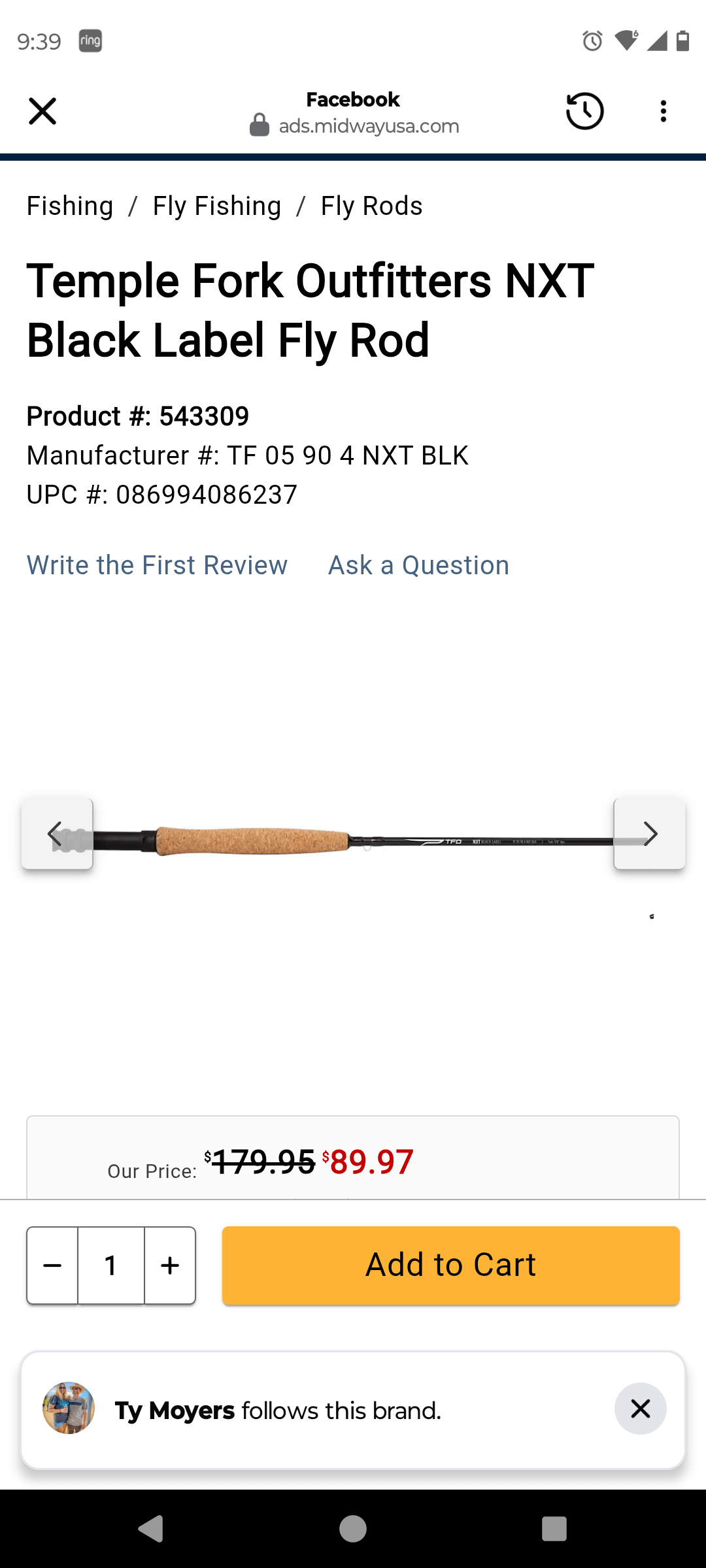Go to the Fishing breadcrumb category
This screenshot has height=1568, width=706.
pyautogui.click(x=70, y=206)
